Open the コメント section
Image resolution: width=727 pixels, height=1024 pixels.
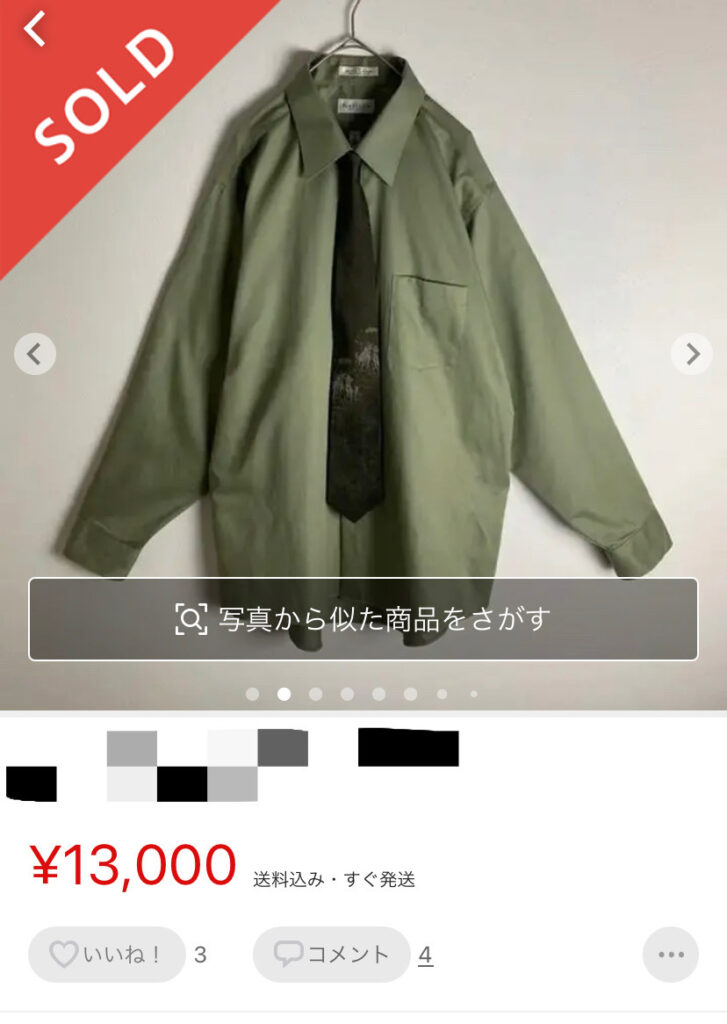331,954
